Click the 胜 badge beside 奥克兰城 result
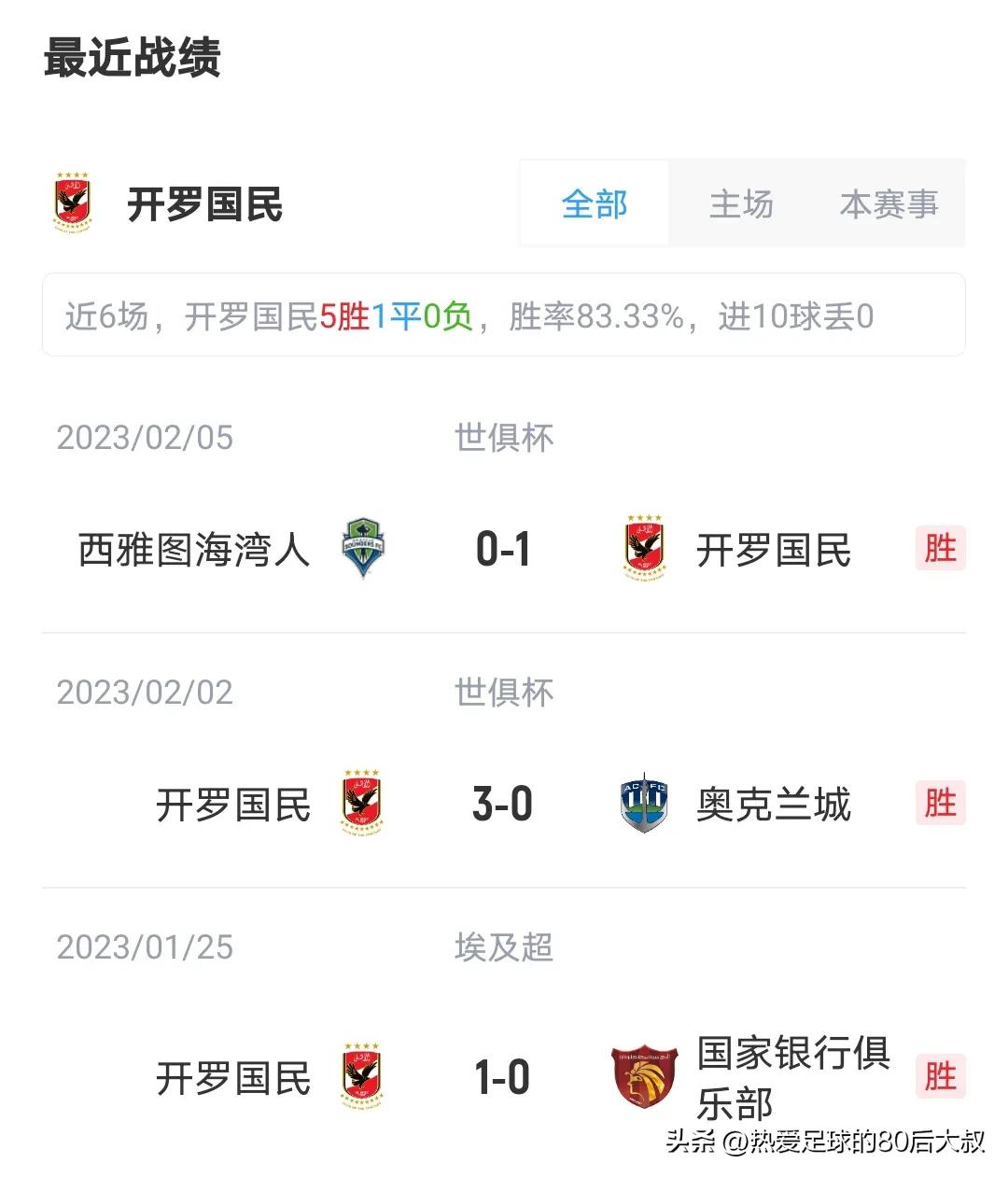This screenshot has width=1008, height=1177. click(x=940, y=803)
